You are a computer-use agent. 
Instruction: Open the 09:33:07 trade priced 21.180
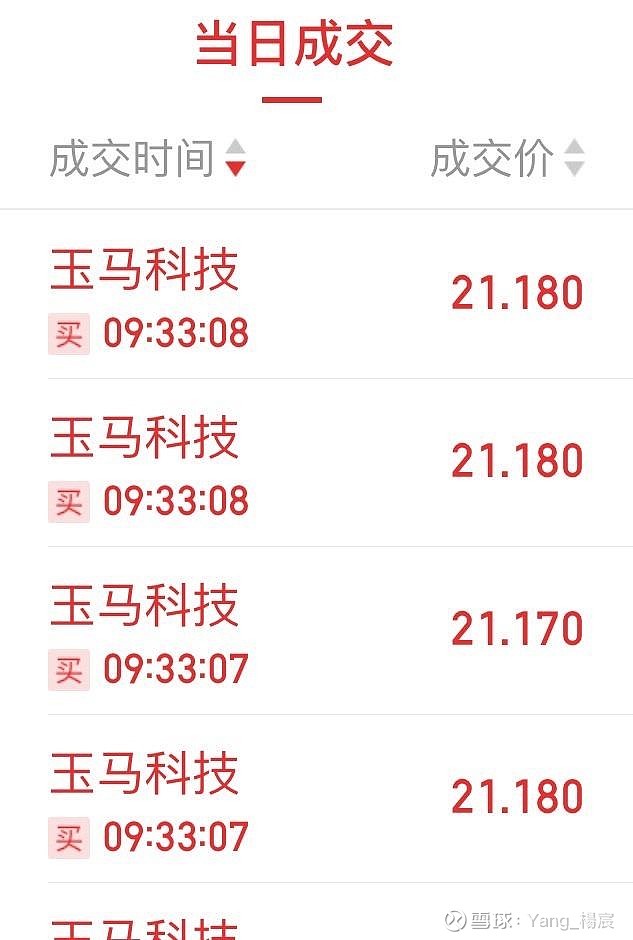316,799
